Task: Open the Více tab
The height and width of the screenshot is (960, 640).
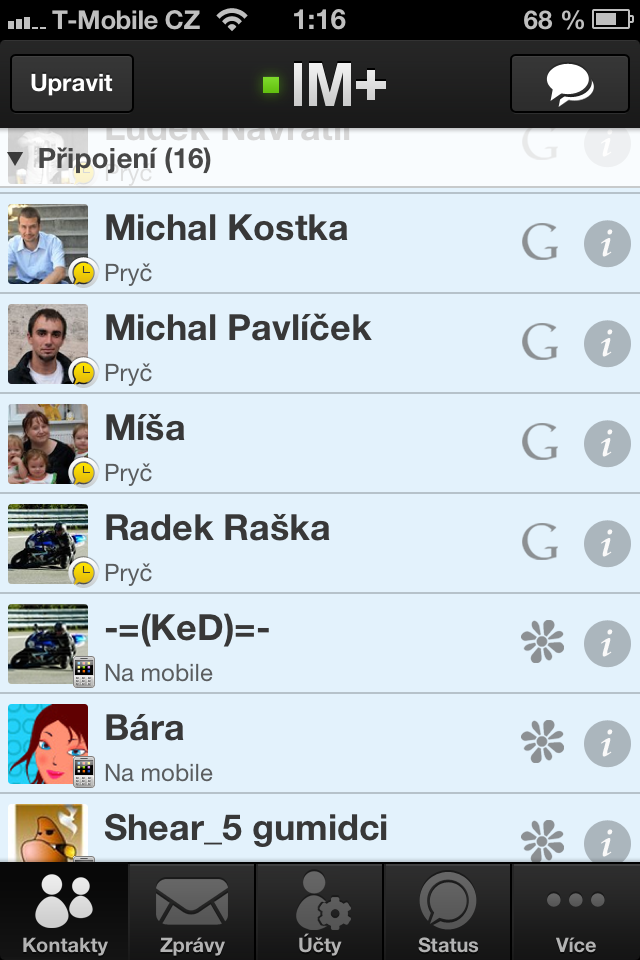Action: point(576,912)
